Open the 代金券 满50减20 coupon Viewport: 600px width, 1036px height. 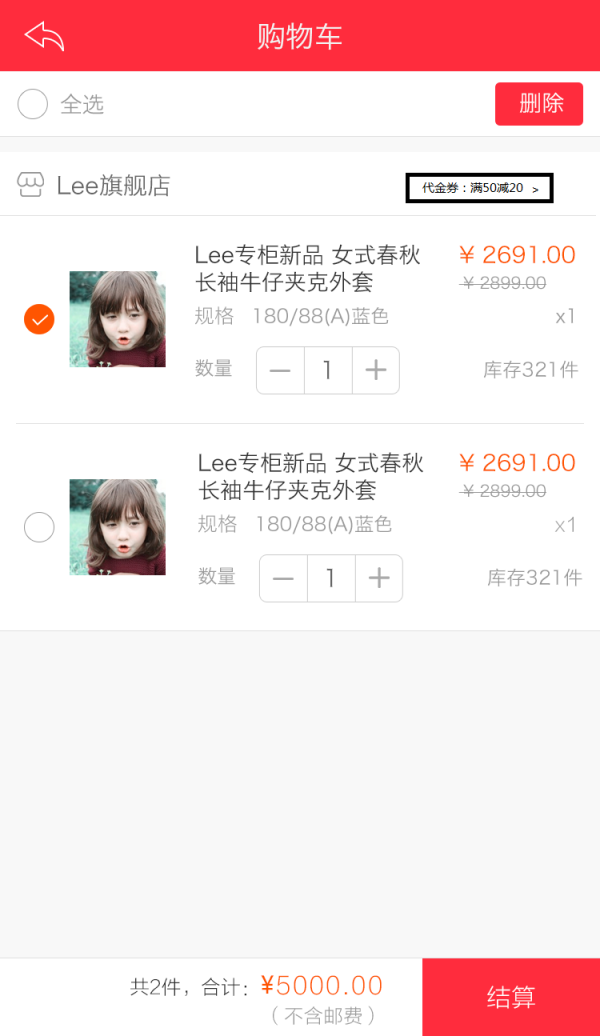coord(479,188)
